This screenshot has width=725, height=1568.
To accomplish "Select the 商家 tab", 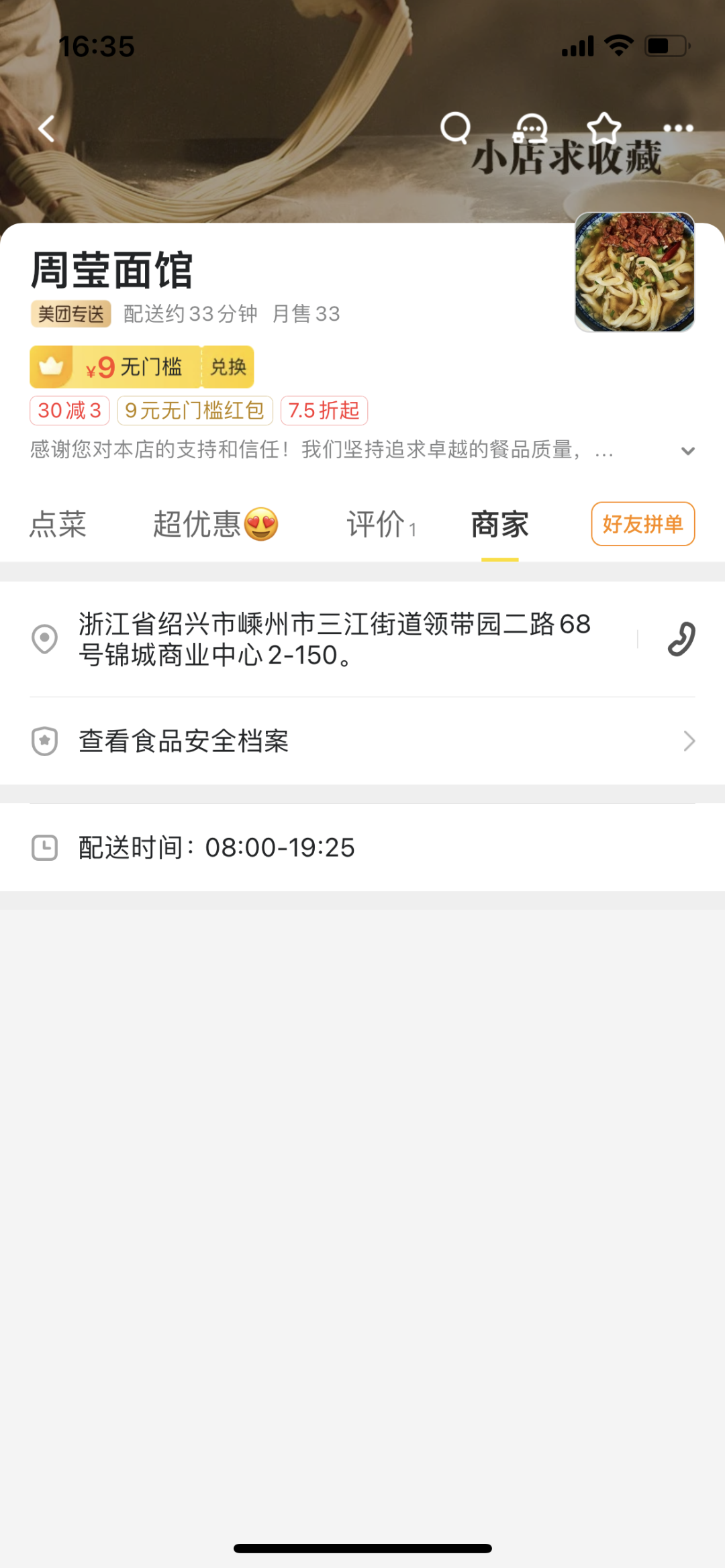I will coord(500,524).
